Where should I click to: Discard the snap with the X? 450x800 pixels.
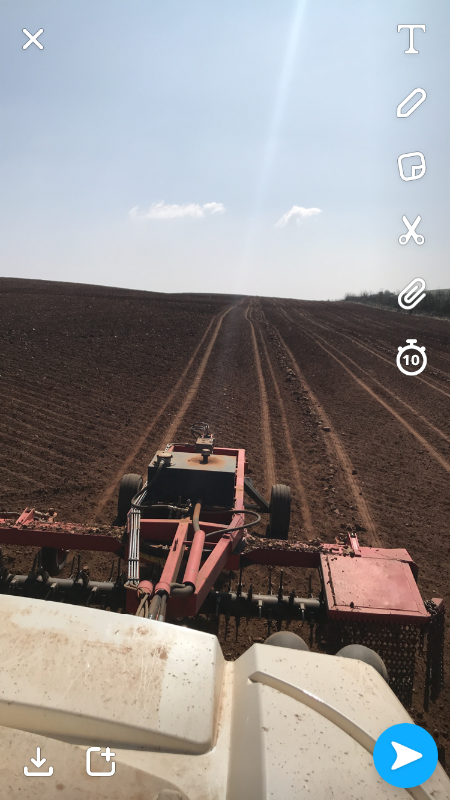point(33,39)
